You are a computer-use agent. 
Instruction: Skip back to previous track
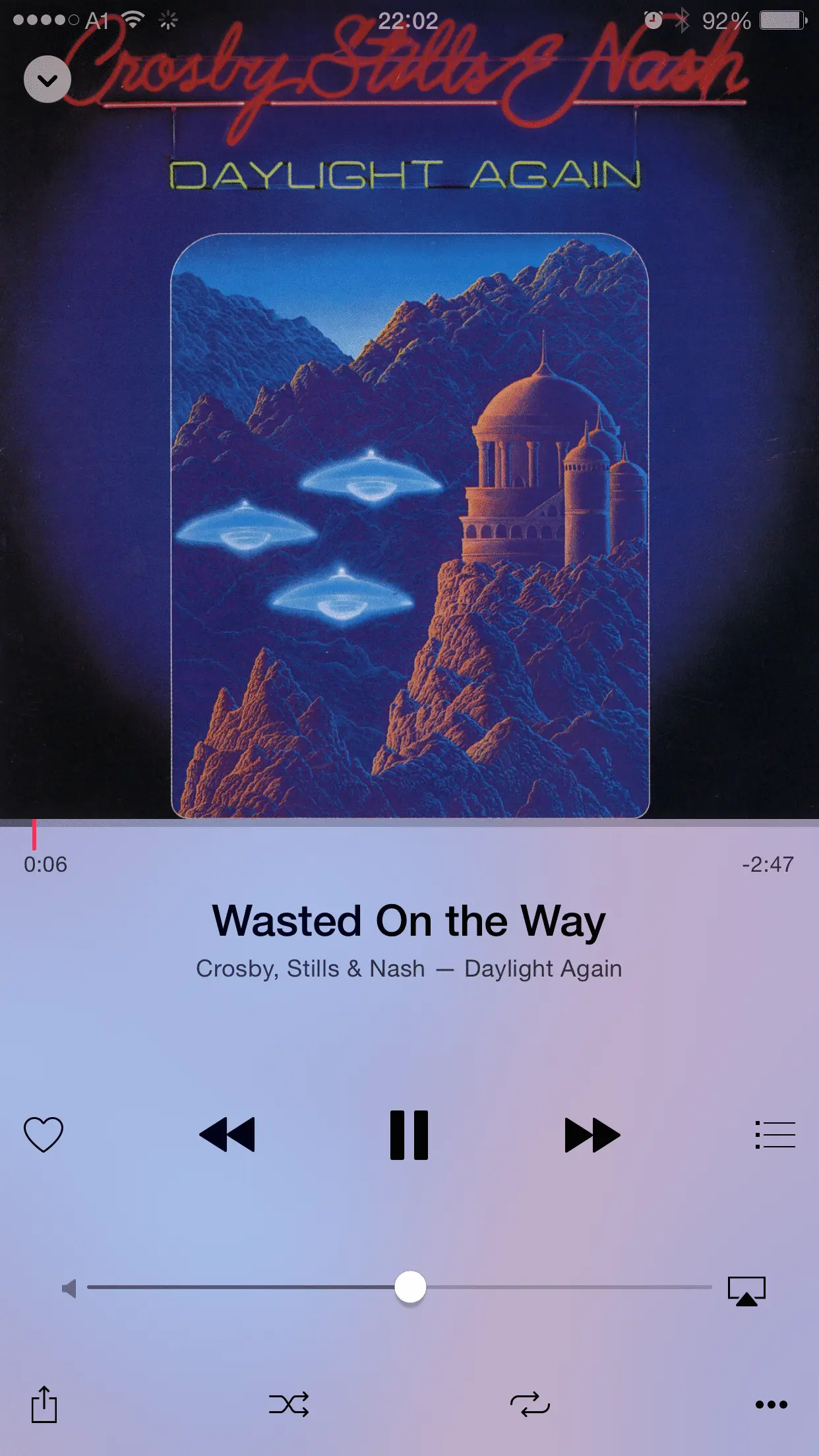point(227,1134)
